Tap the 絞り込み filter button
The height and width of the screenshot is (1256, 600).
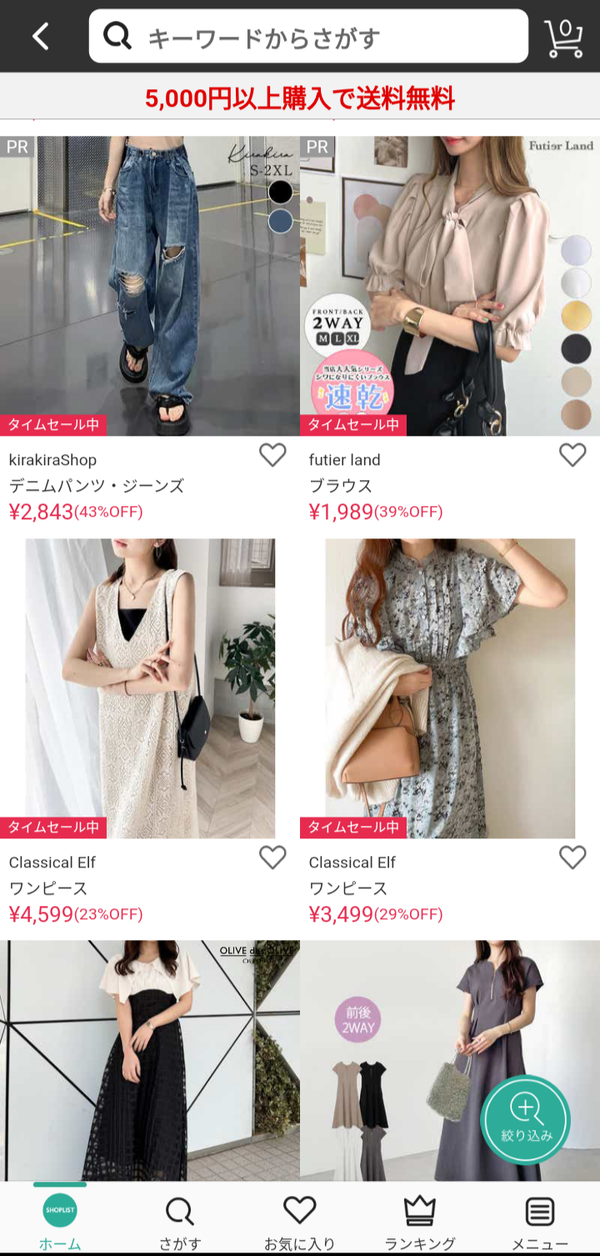click(x=526, y=1120)
